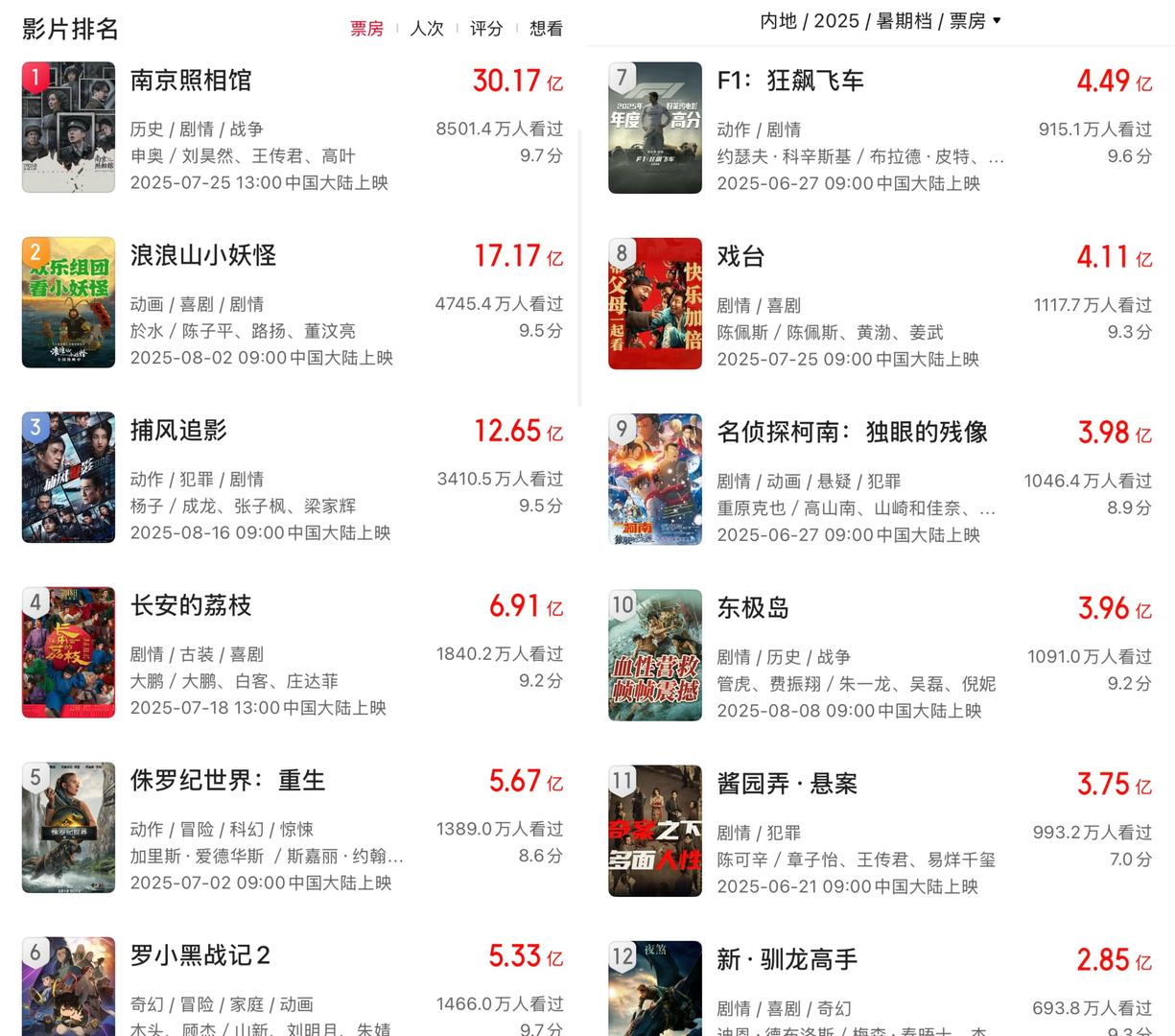Switch to the 人次 tab
Screen dimensions: 1175x1036
click(x=427, y=29)
